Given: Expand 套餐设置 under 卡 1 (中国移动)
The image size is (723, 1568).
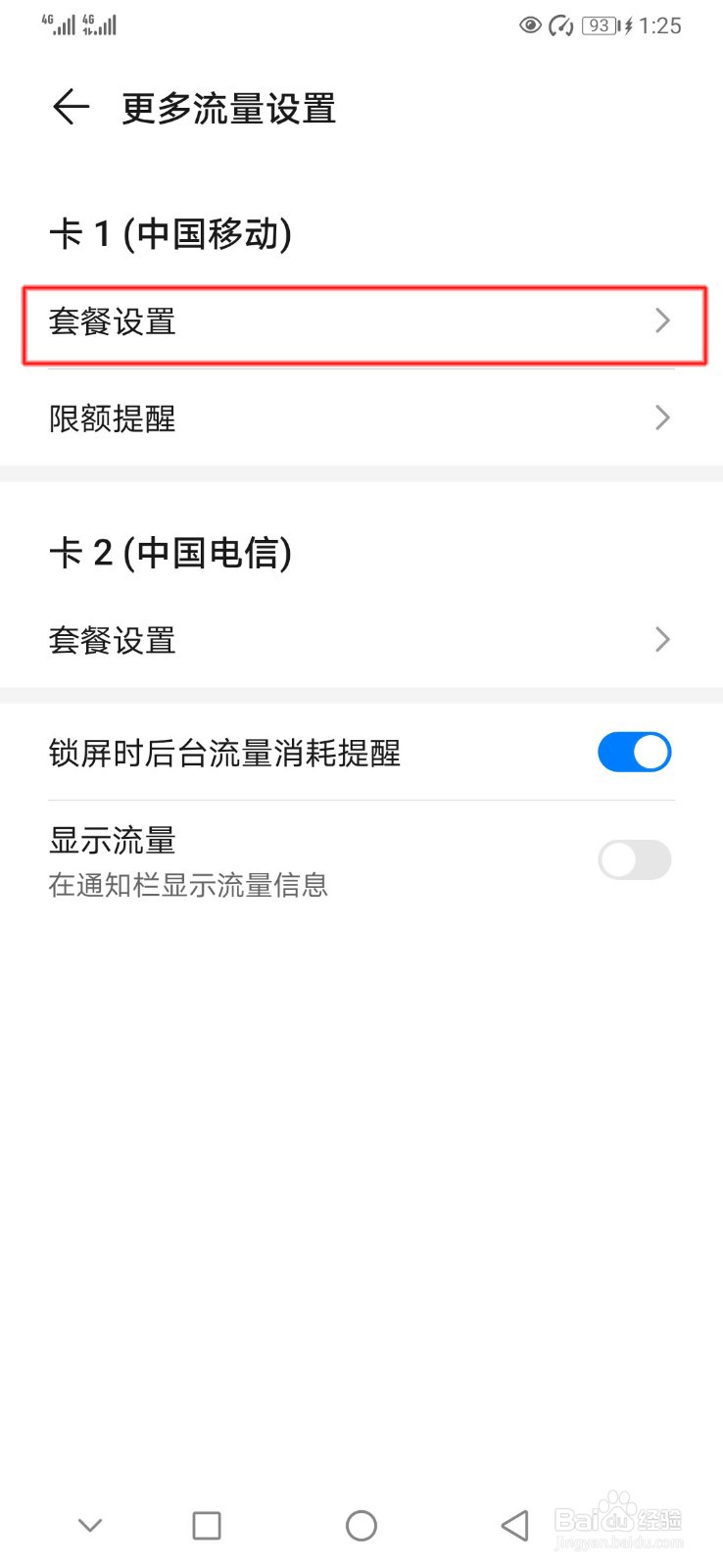Looking at the screenshot, I should 361,321.
